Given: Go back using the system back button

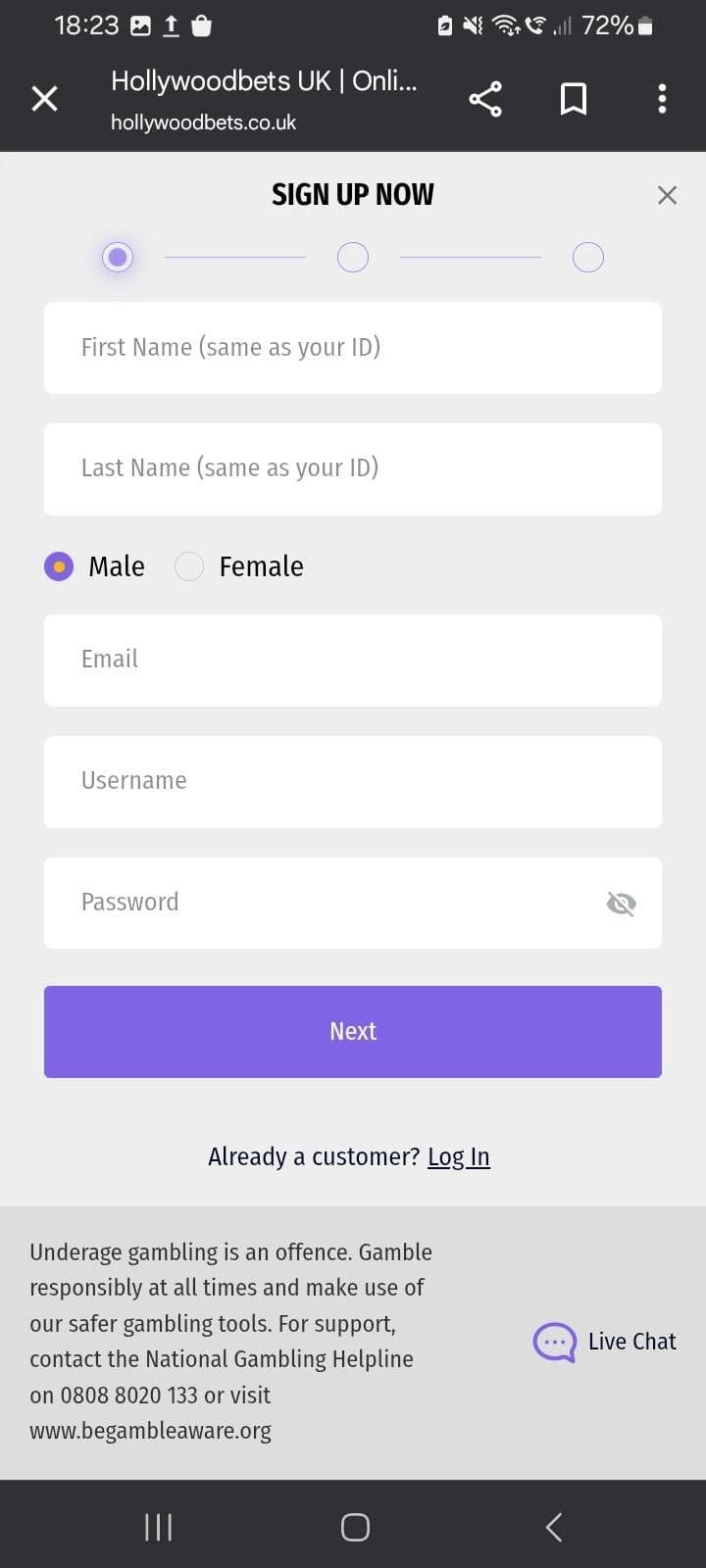Looking at the screenshot, I should [554, 1526].
